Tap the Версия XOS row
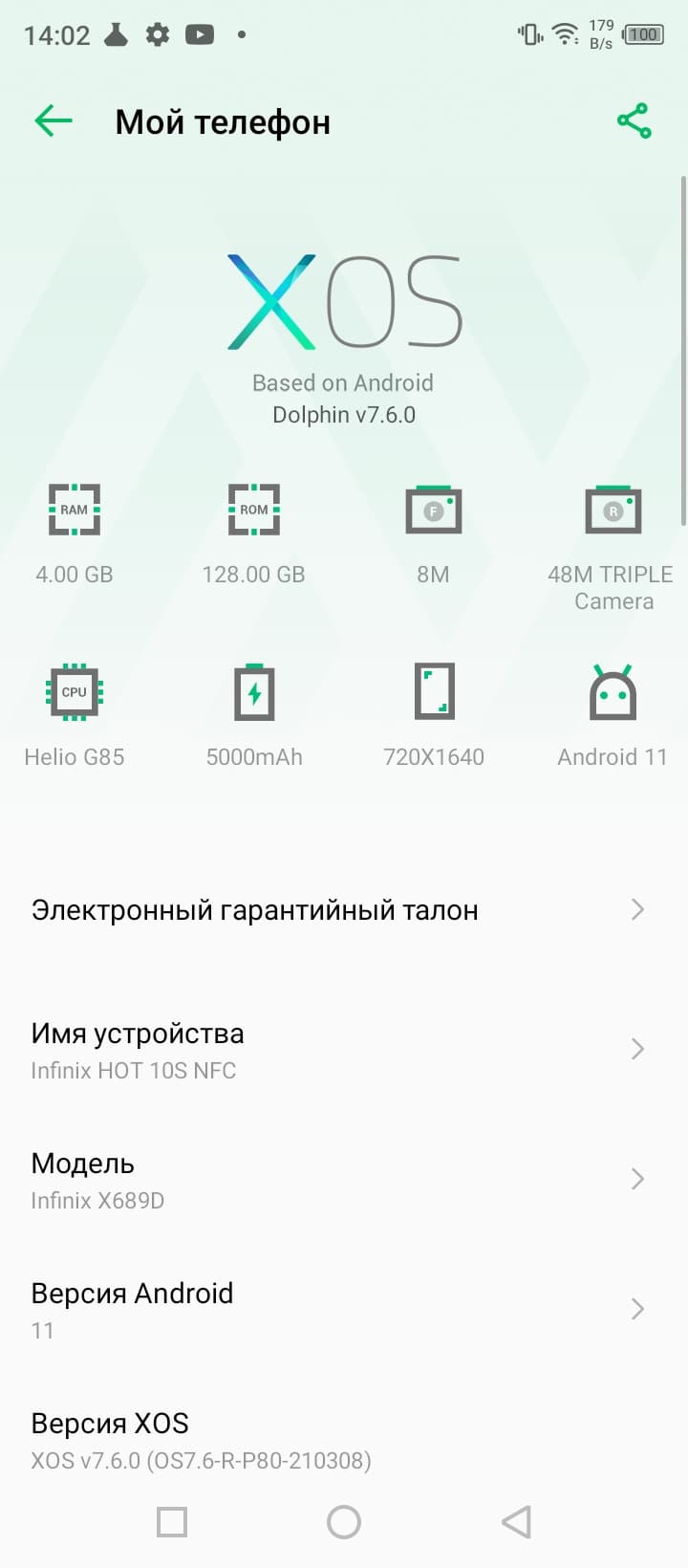The height and width of the screenshot is (1568, 688). [x=339, y=1440]
